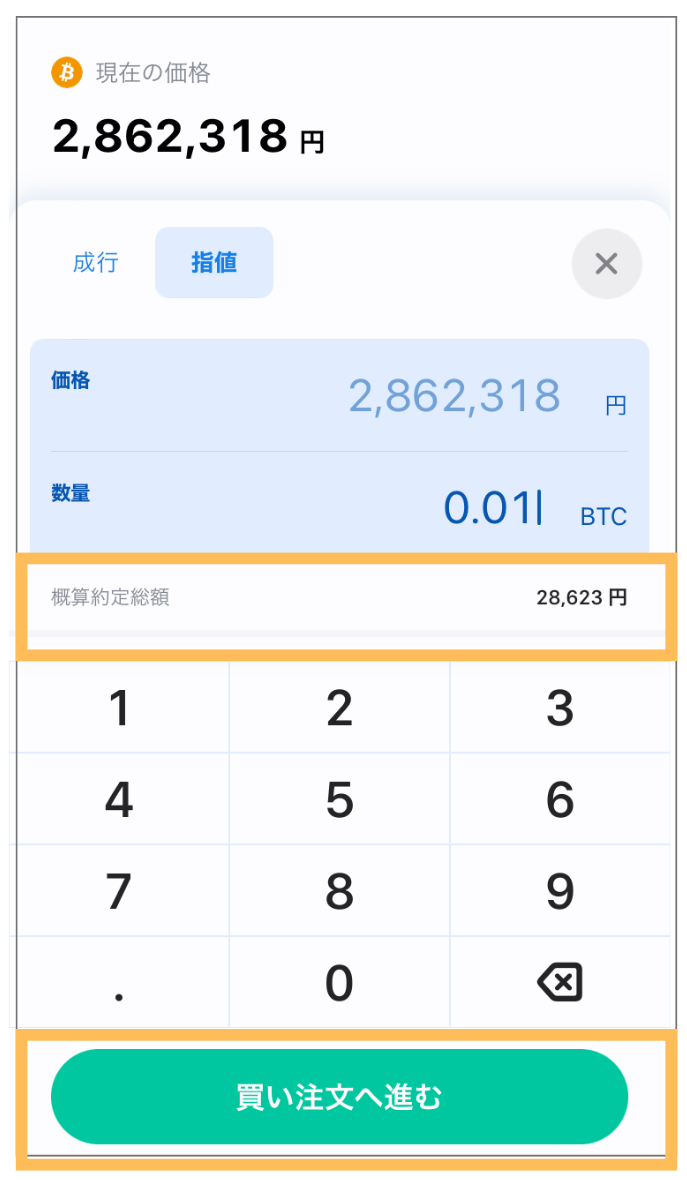
Task: Proceed with 買い注文へ進む button
Action: 339,1096
